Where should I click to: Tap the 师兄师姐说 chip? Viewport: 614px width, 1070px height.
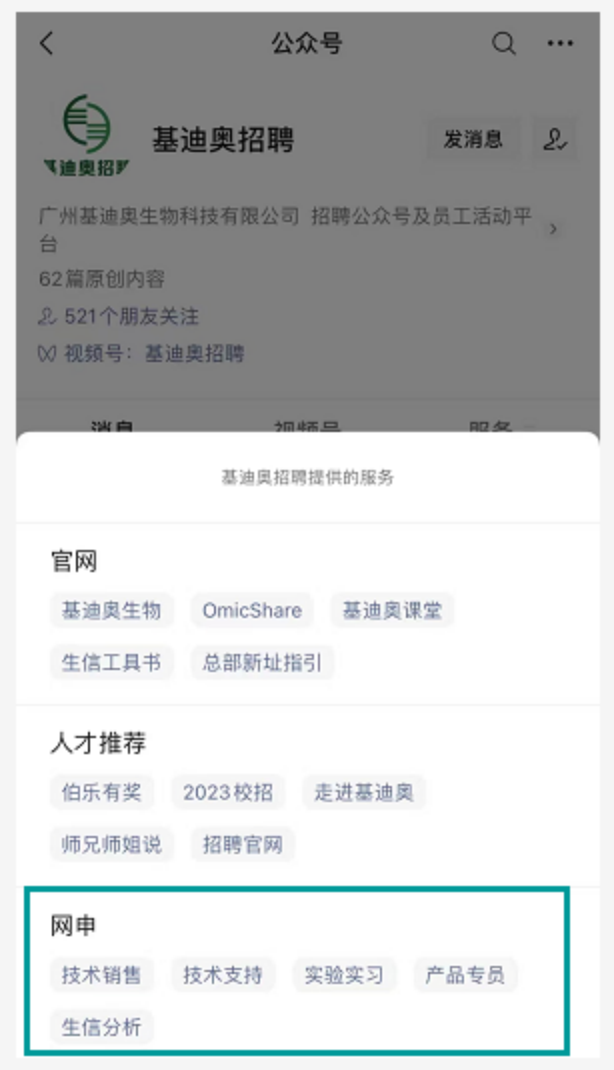point(112,844)
